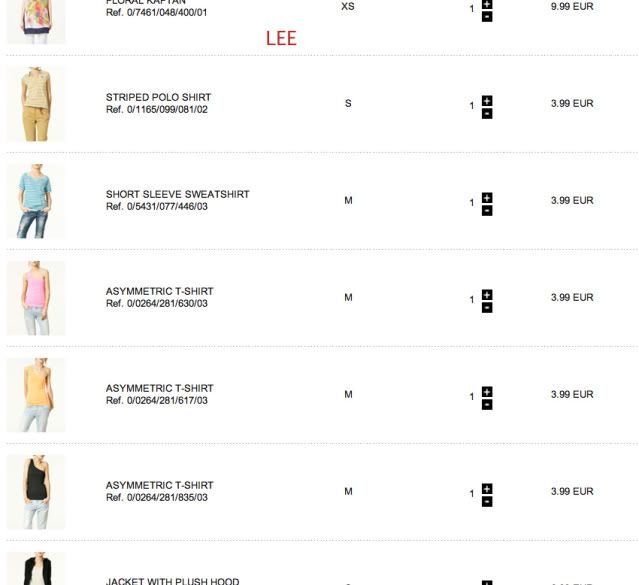639x585 pixels.
Task: Open the black Asymmetric T-shirt image
Action: tap(36, 492)
